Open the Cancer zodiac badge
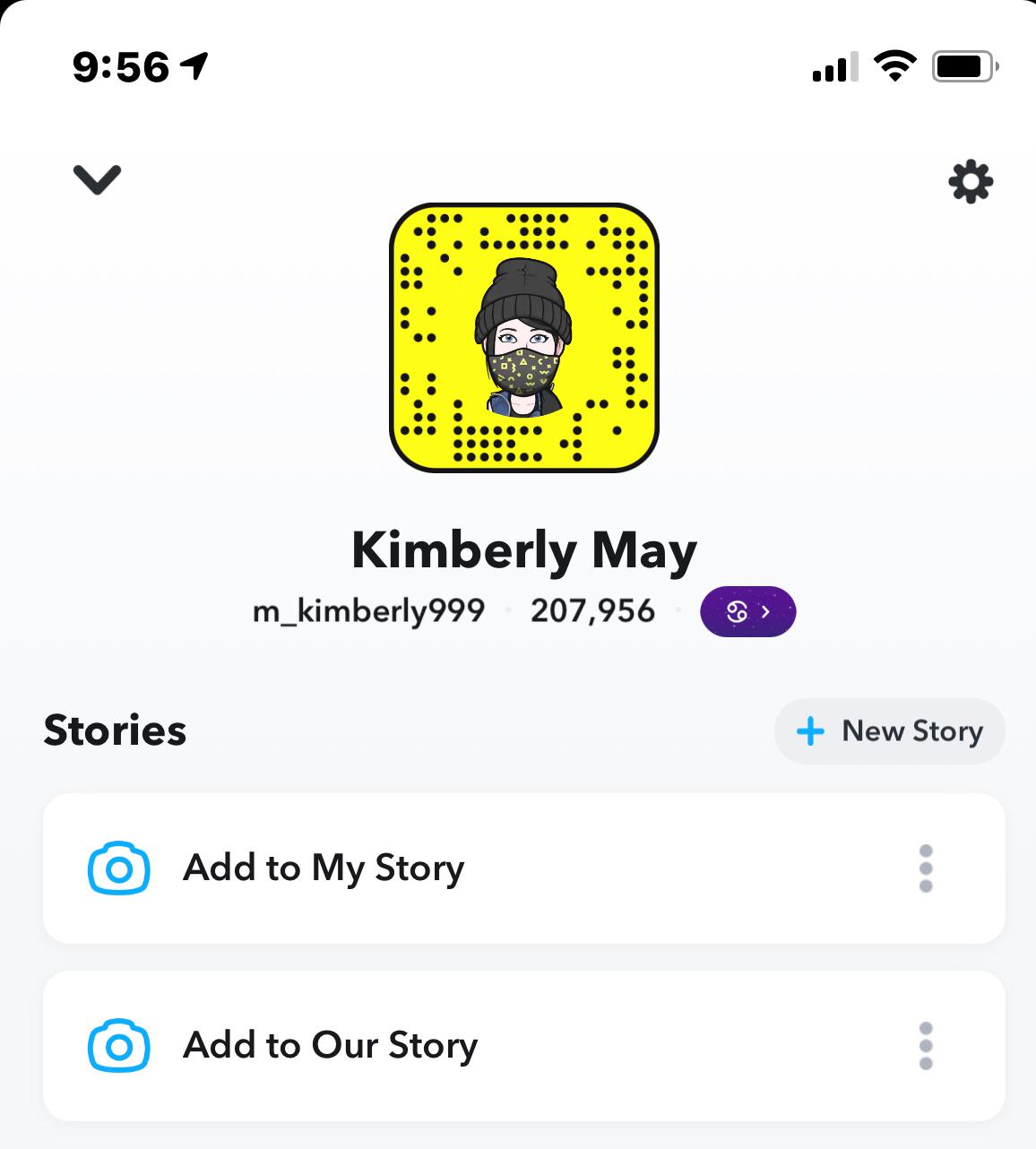This screenshot has height=1149, width=1036. click(x=747, y=612)
